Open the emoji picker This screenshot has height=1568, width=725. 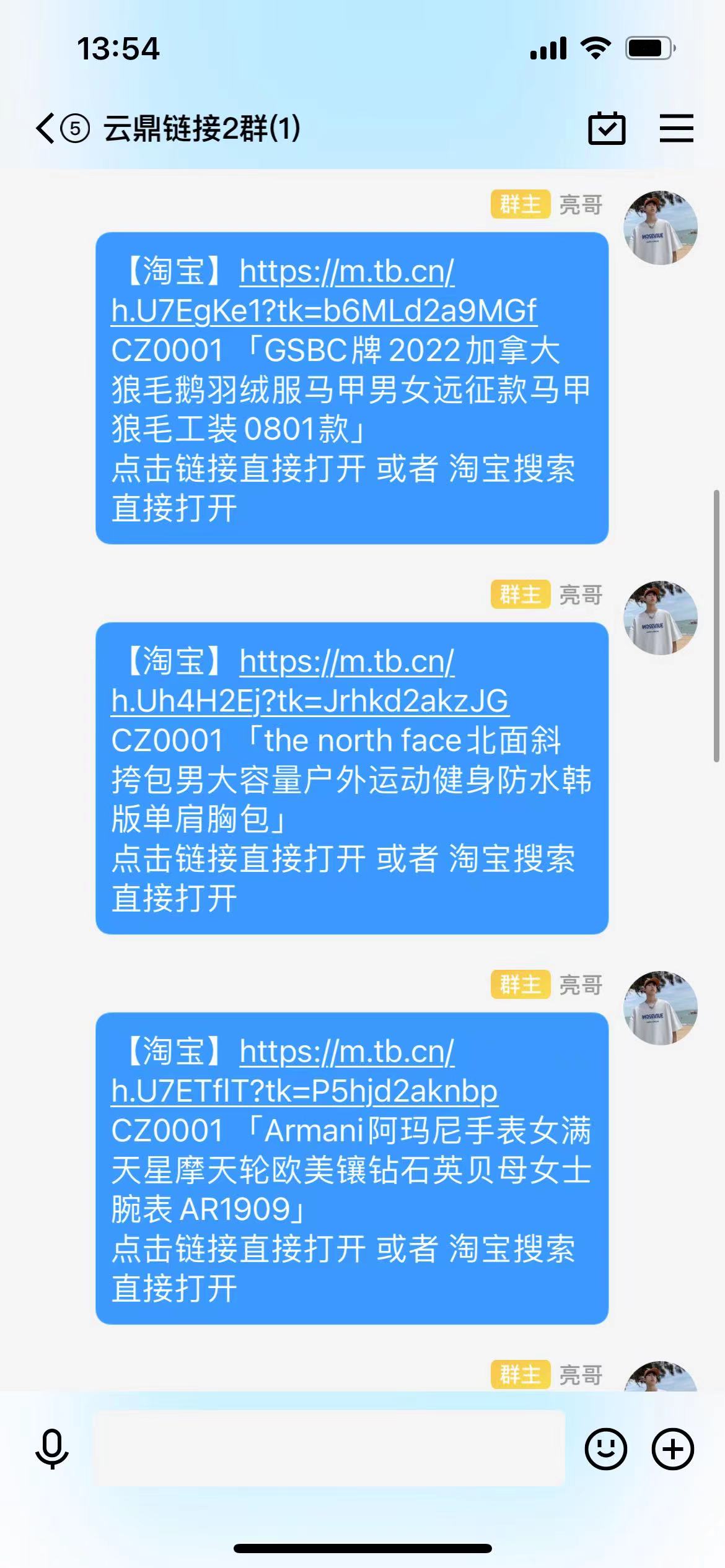coord(605,1449)
